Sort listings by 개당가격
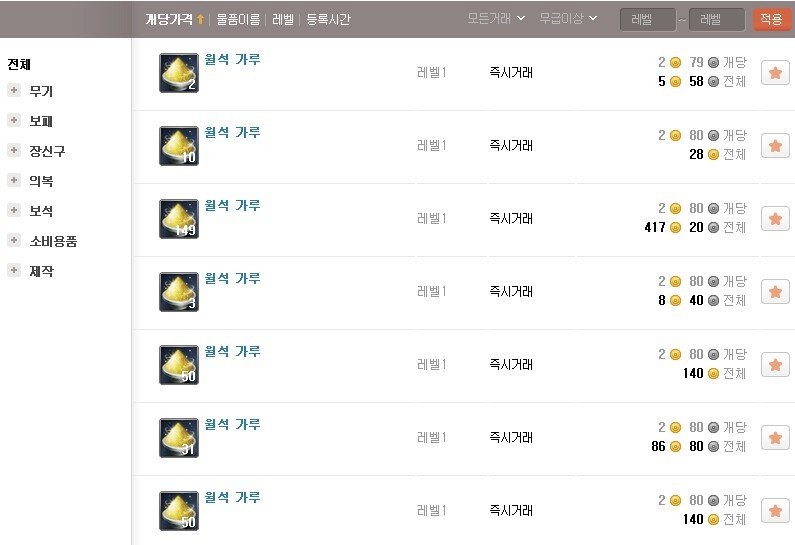The width and height of the screenshot is (795, 545). pos(169,19)
